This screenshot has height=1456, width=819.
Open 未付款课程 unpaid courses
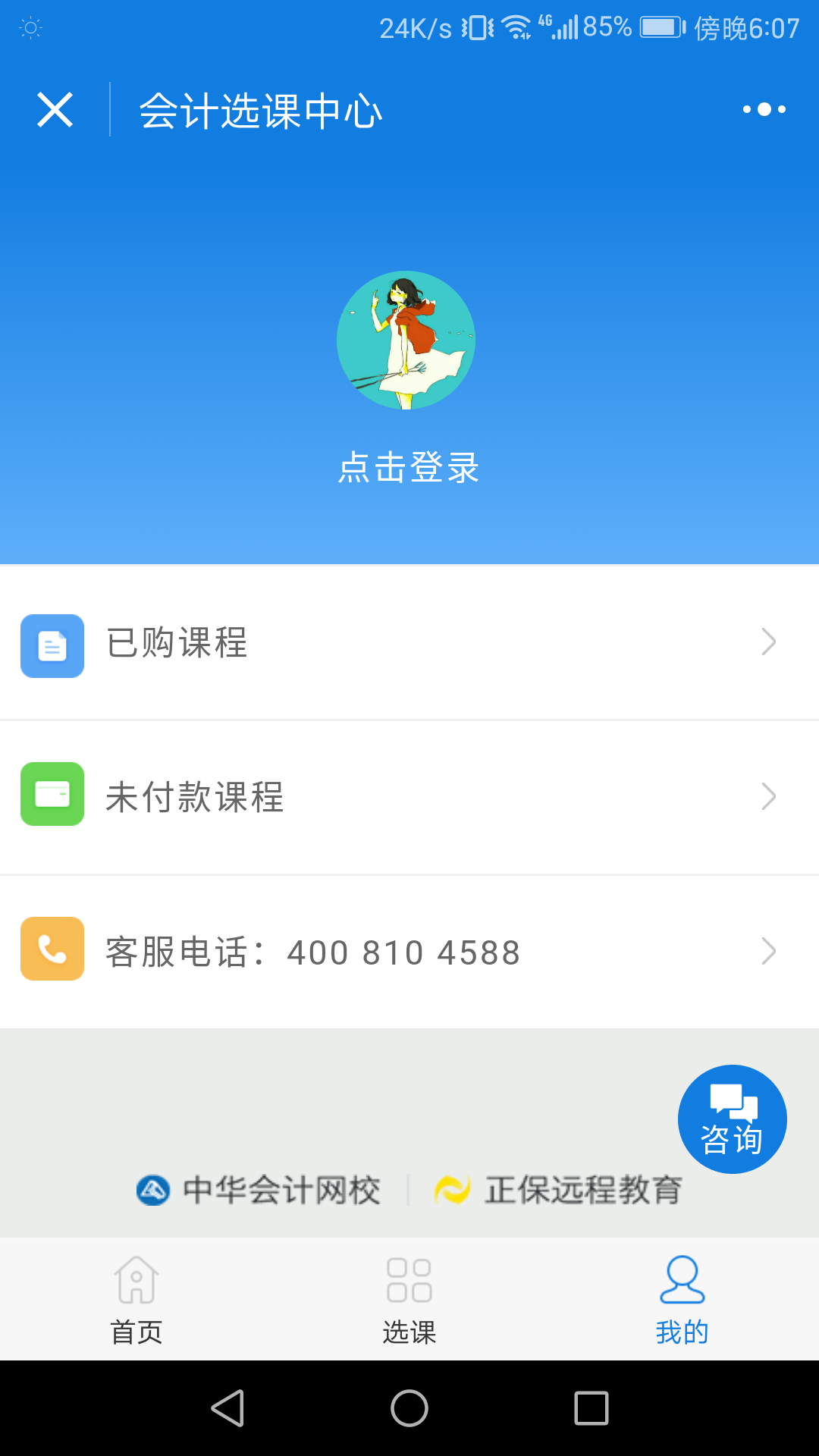[409, 798]
